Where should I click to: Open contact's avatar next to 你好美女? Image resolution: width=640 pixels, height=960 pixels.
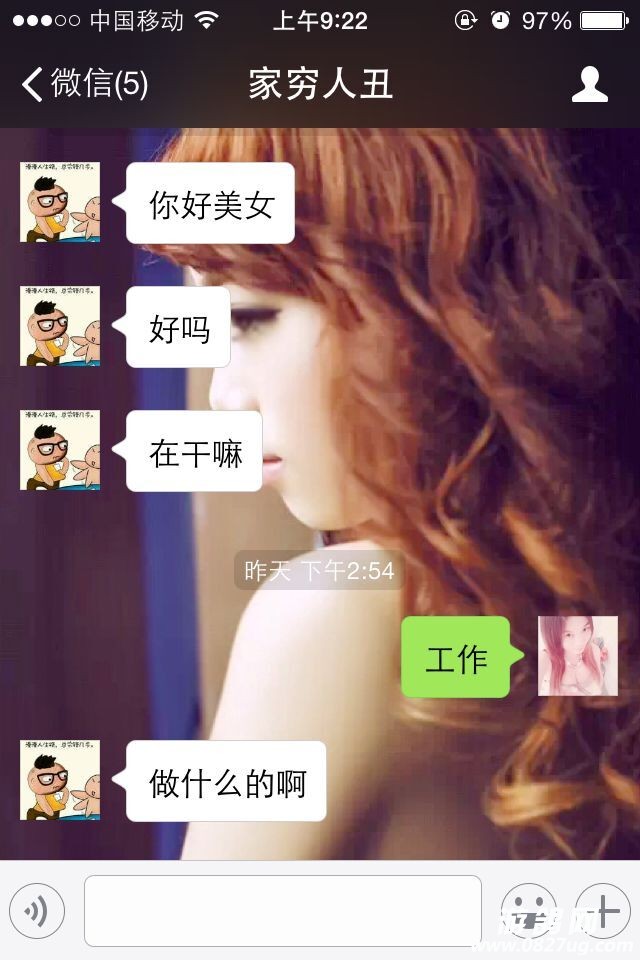60,202
